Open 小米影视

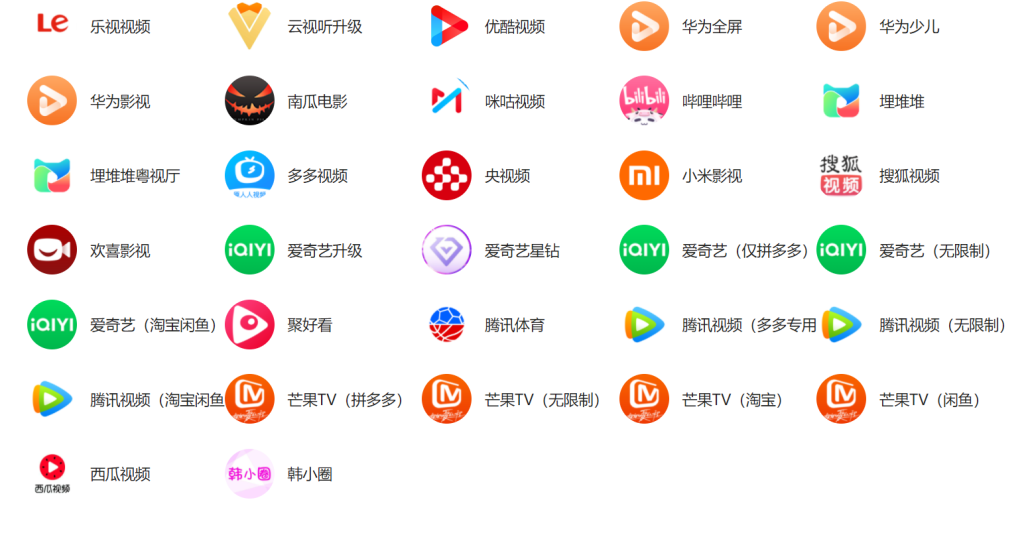click(712, 176)
